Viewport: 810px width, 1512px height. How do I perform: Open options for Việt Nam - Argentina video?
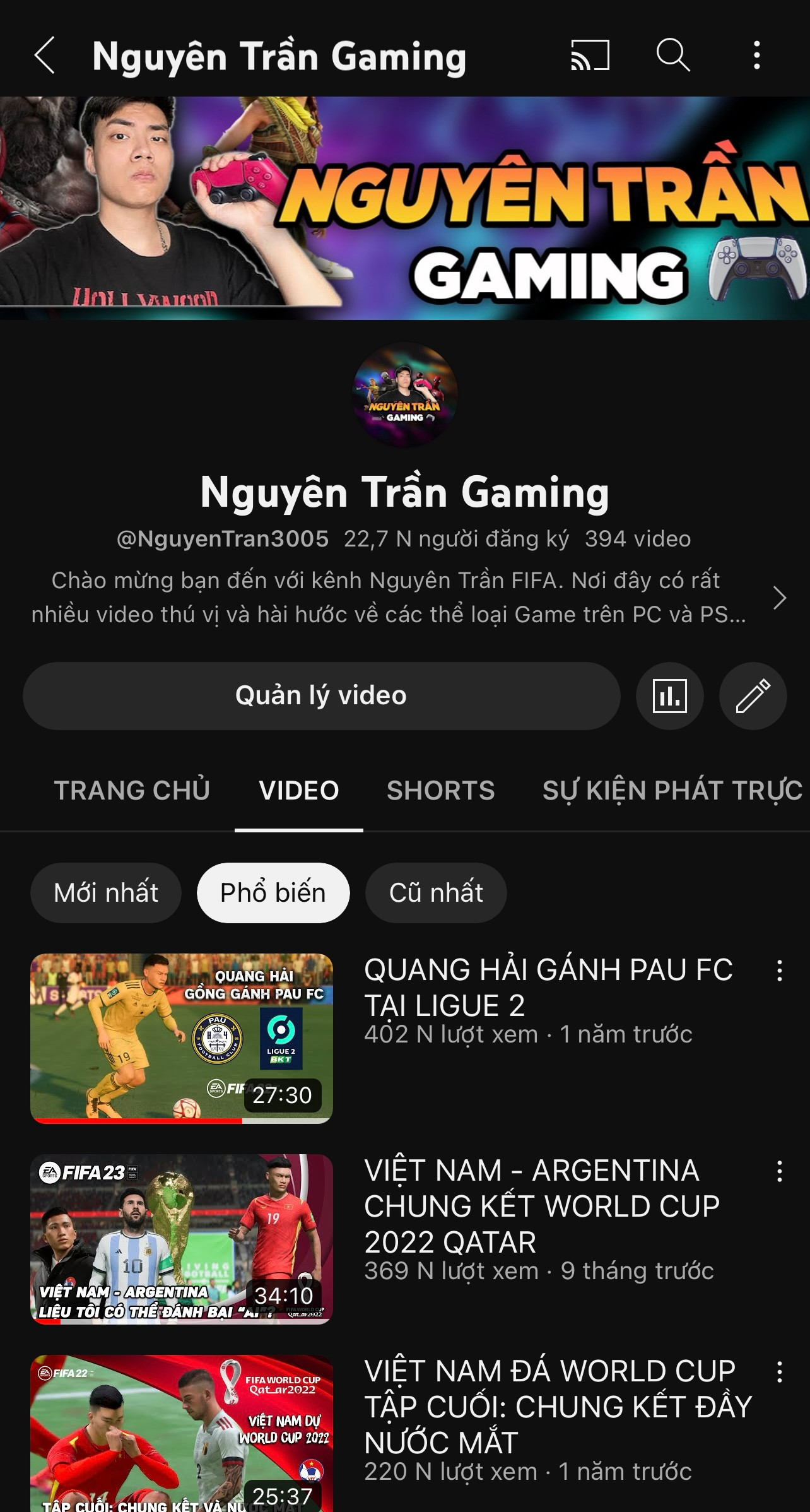point(780,1171)
